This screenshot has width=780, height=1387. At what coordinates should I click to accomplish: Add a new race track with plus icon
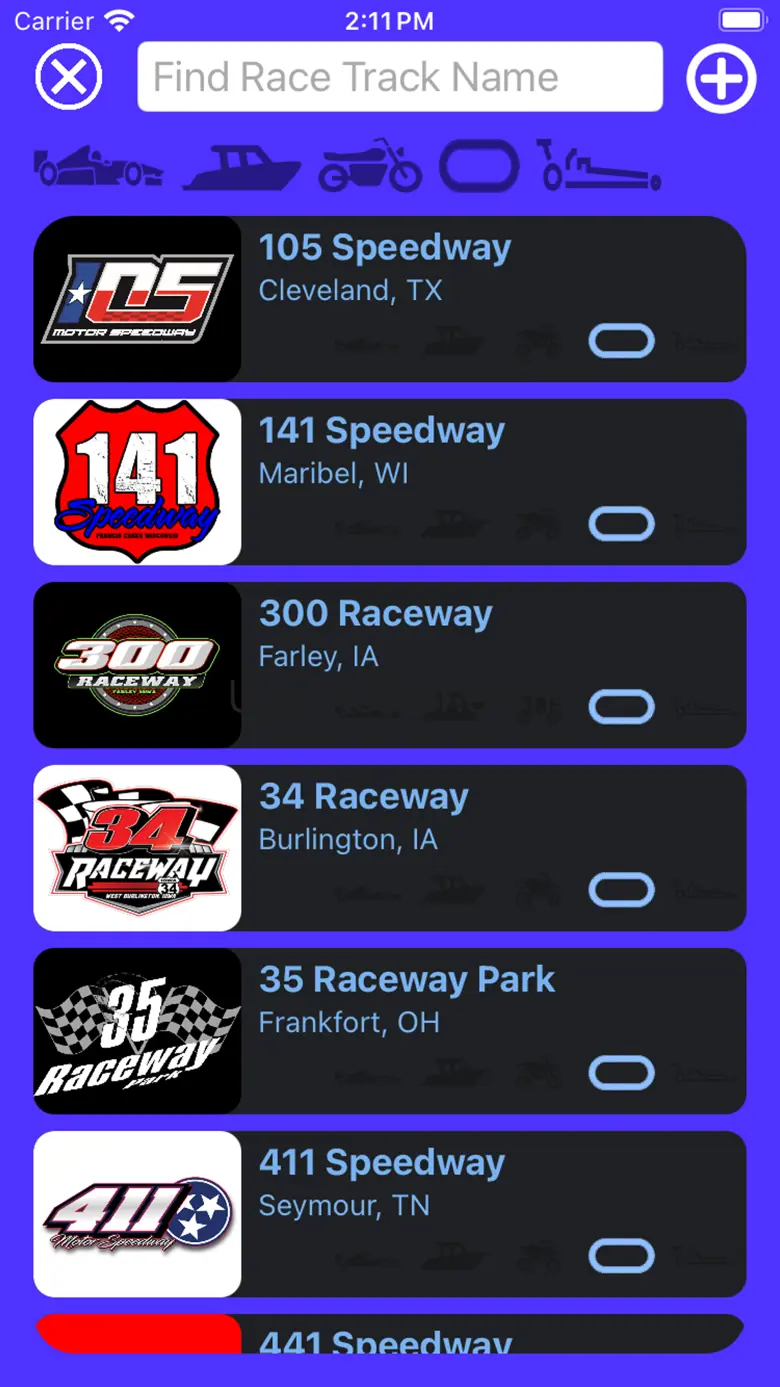[x=721, y=77]
